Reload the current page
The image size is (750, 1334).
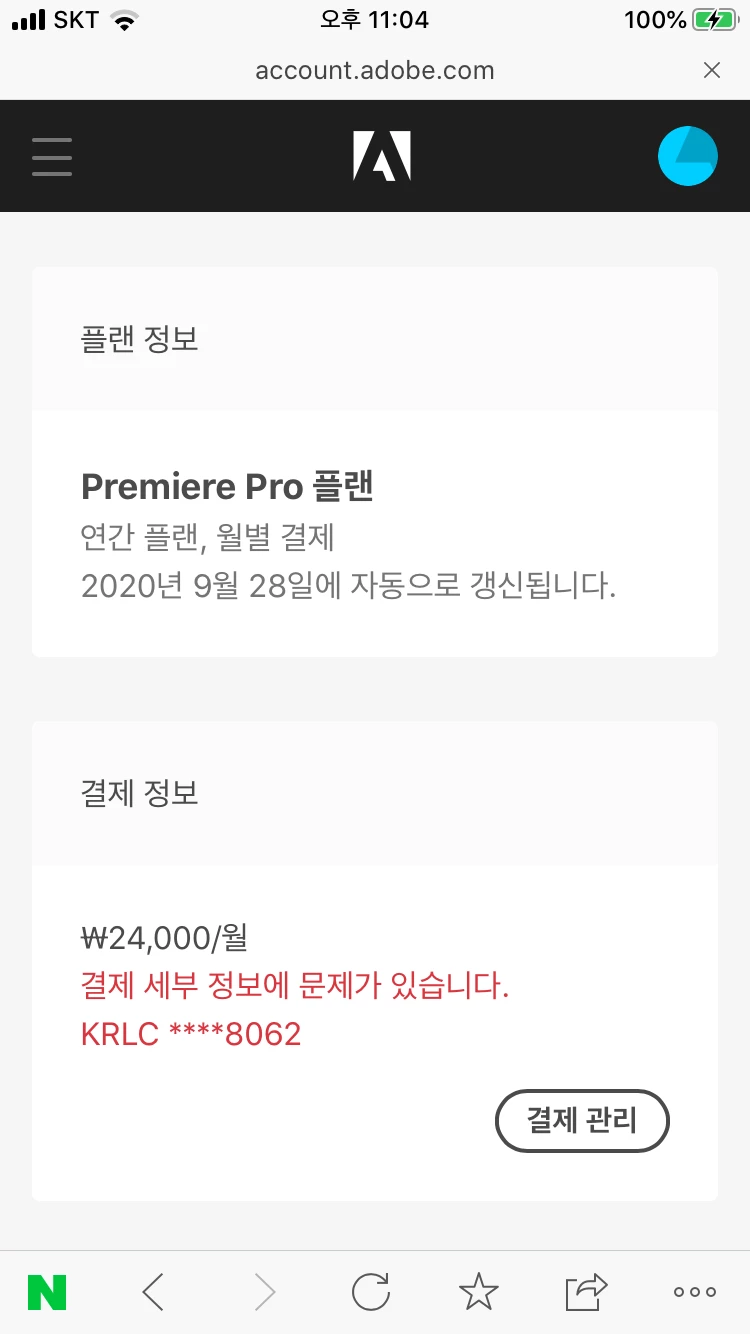371,1292
